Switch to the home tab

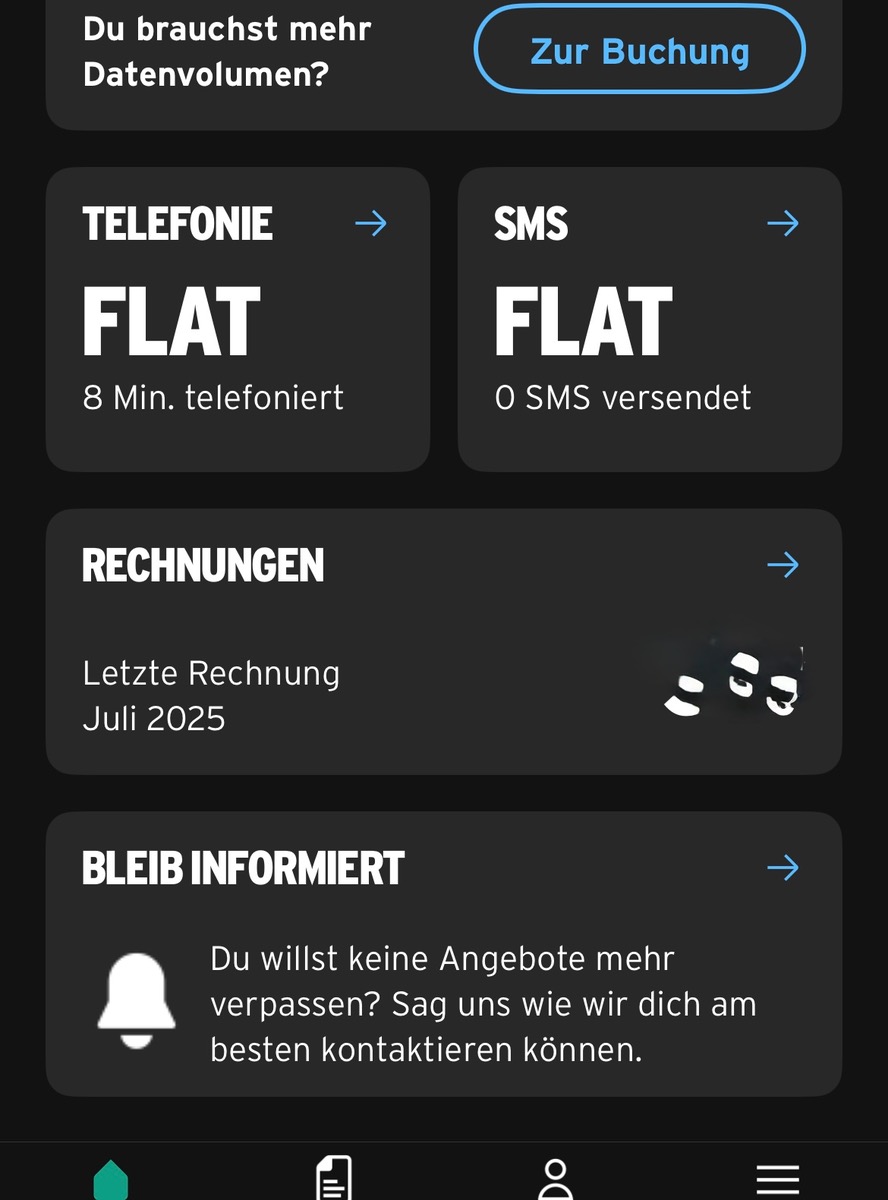(x=111, y=1179)
